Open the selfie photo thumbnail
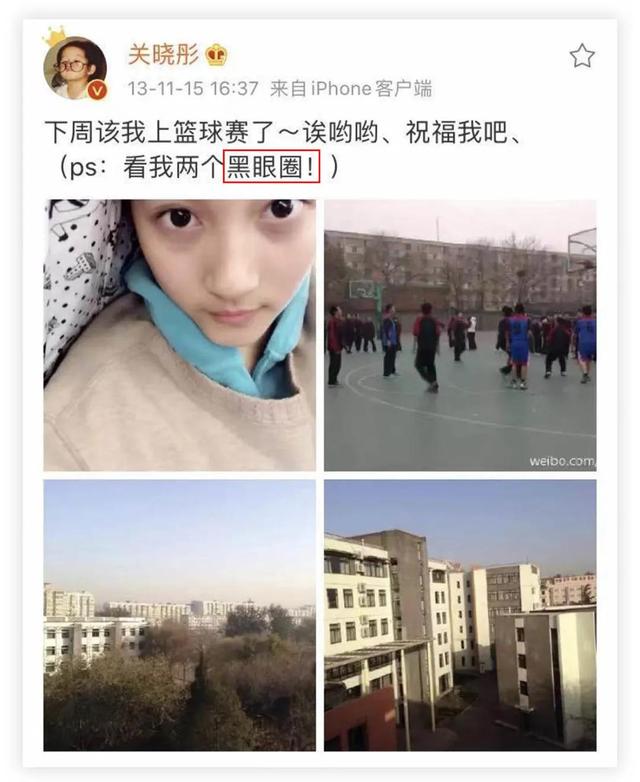Viewport: 640px width, 782px height. [x=180, y=335]
